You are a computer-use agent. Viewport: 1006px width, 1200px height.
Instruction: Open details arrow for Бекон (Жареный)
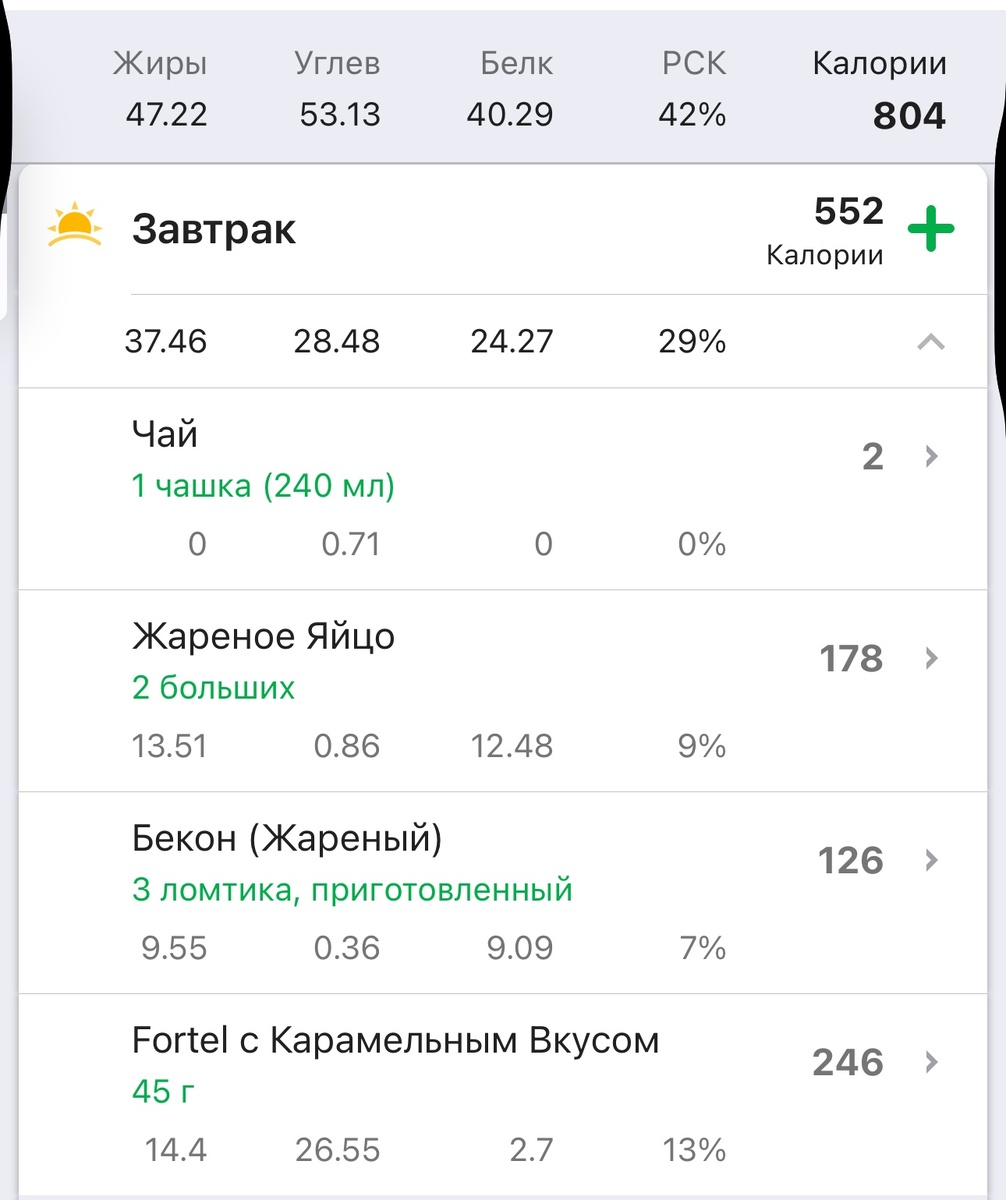(932, 860)
